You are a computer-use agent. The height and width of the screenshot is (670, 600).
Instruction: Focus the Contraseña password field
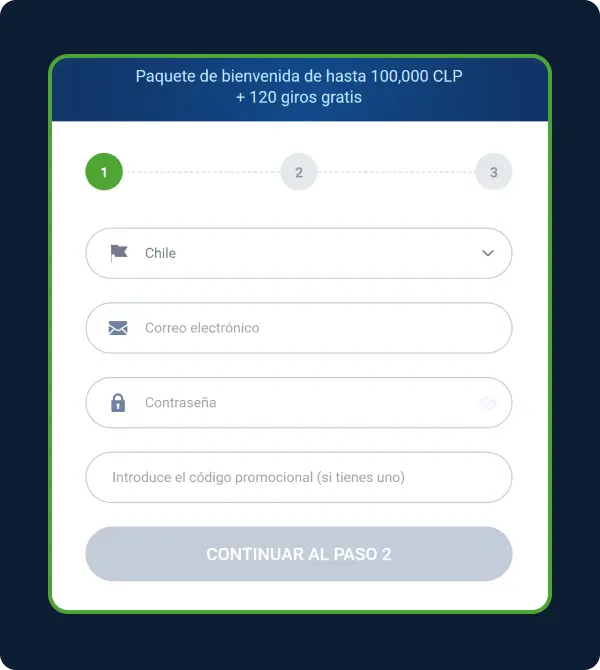coord(290,403)
